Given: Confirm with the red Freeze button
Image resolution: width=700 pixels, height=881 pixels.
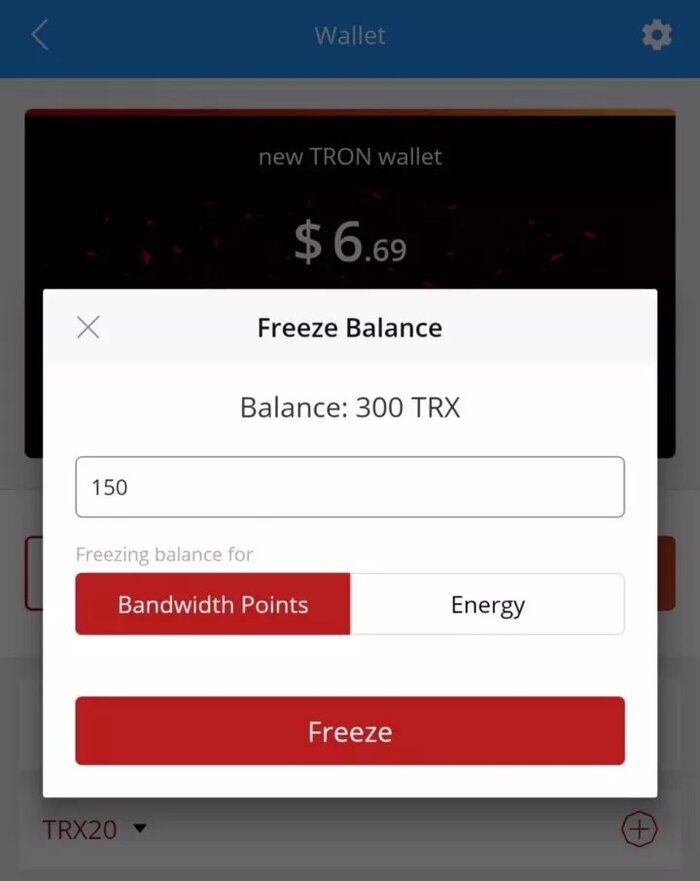Looking at the screenshot, I should 350,731.
